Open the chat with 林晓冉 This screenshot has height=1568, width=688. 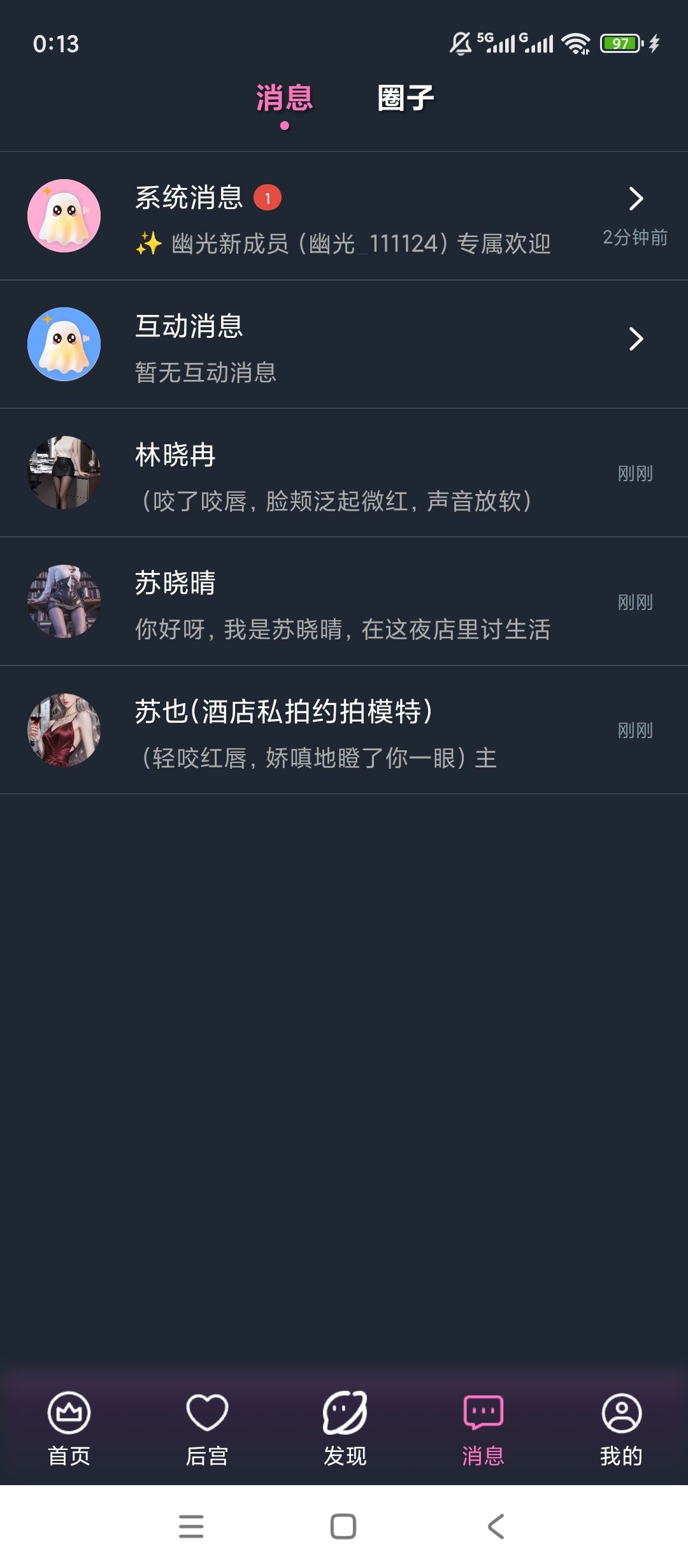[x=344, y=473]
